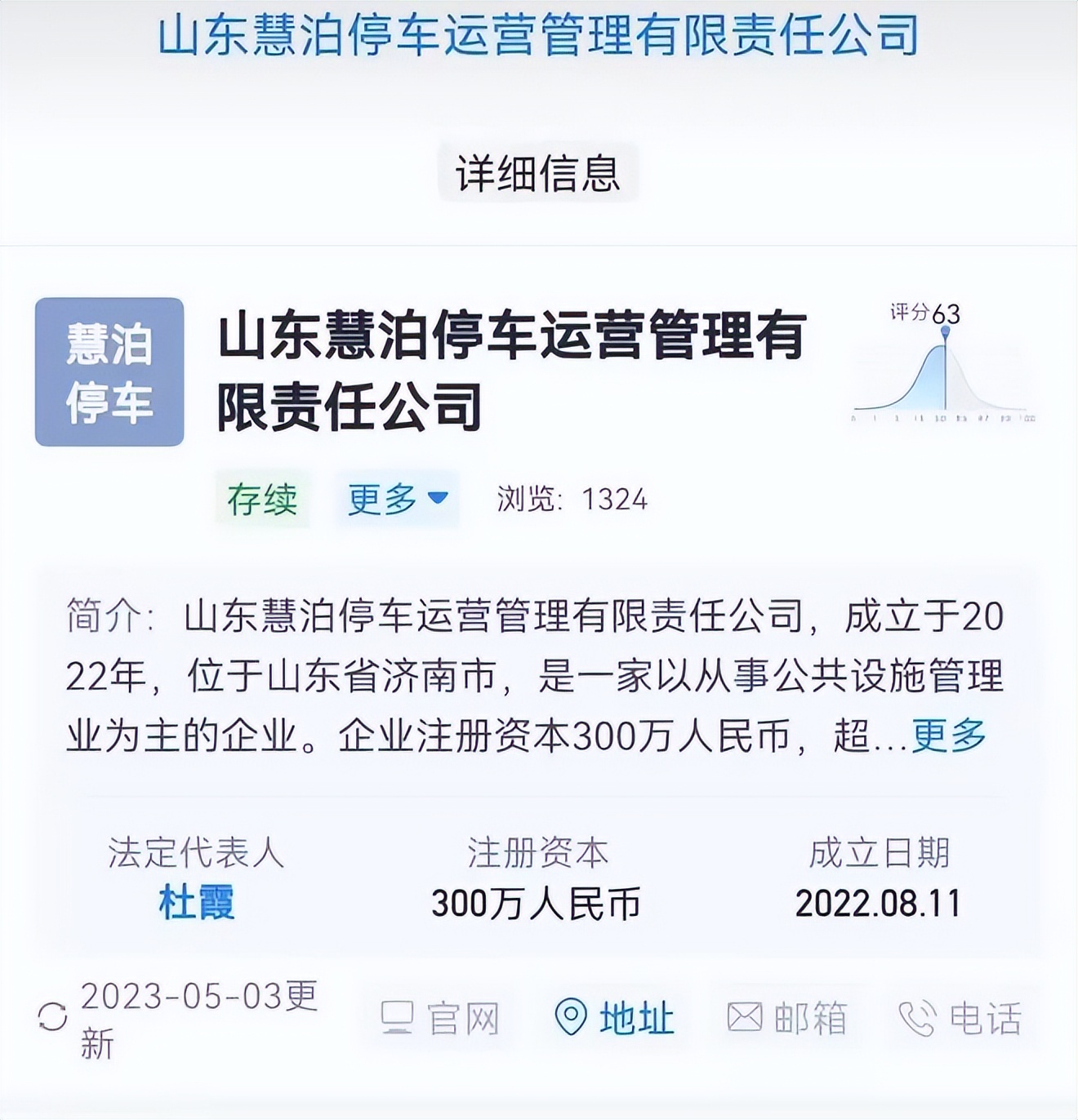This screenshot has width=1078, height=1120.
Task: View legal representative 杜霞's profile
Action: [196, 903]
